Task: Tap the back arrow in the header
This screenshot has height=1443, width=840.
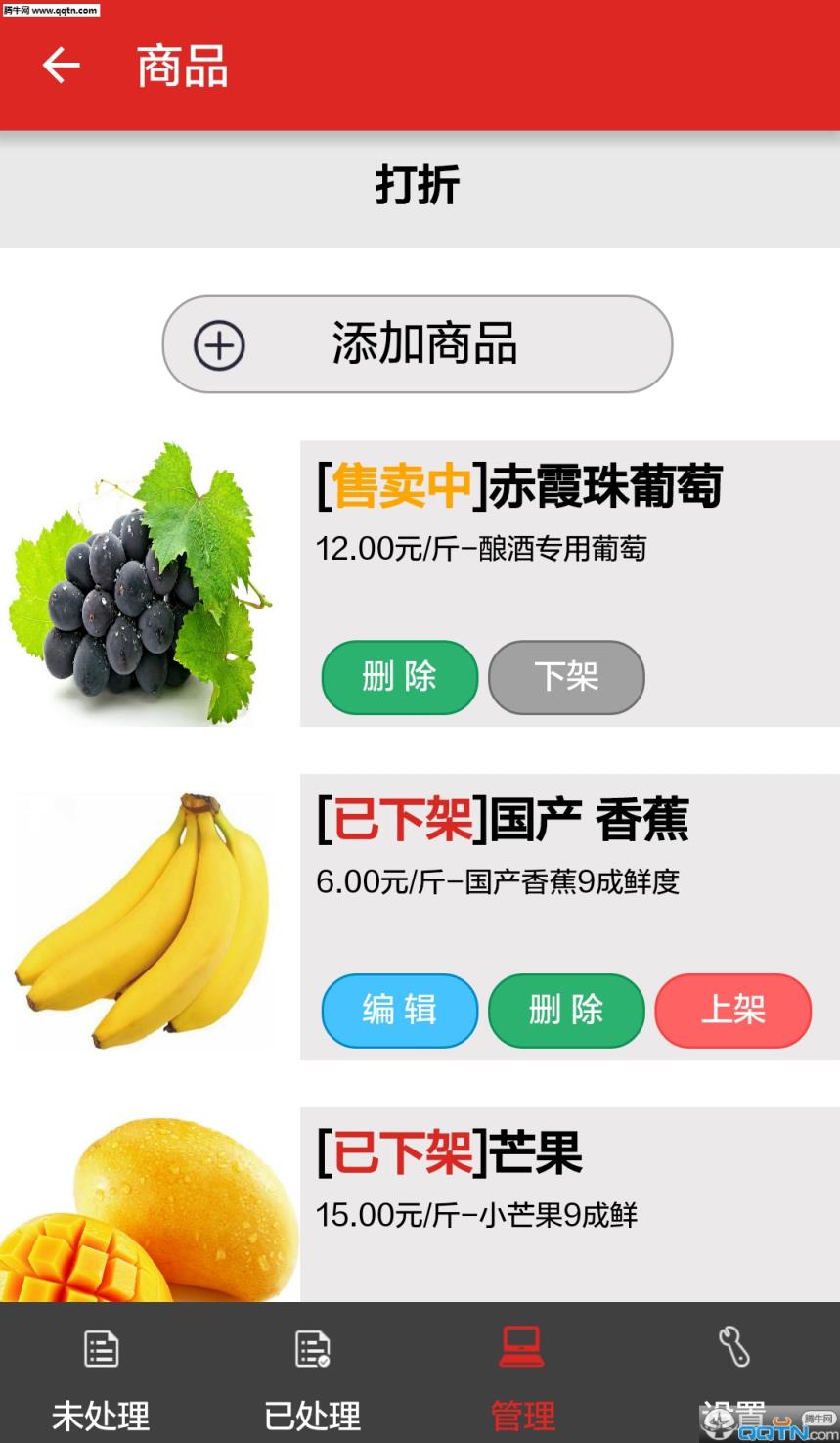Action: (59, 65)
